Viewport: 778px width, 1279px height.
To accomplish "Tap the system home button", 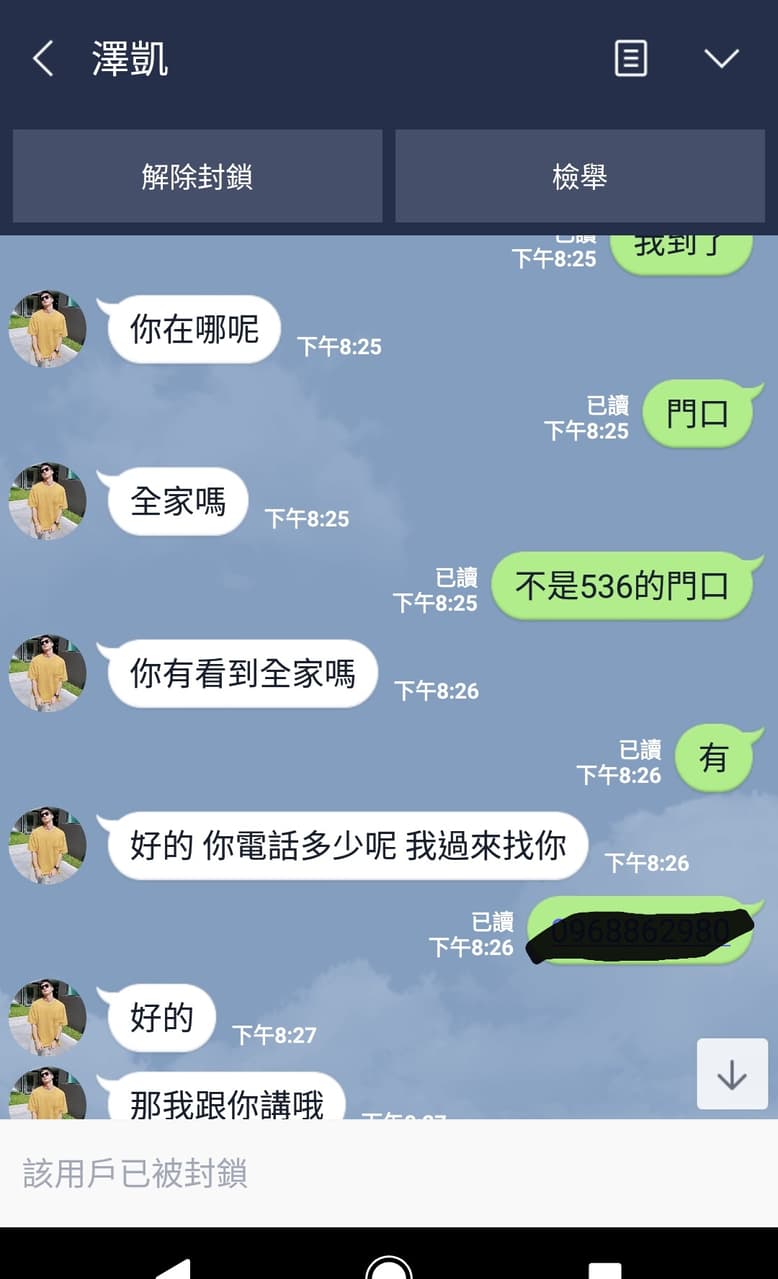I will (389, 1268).
